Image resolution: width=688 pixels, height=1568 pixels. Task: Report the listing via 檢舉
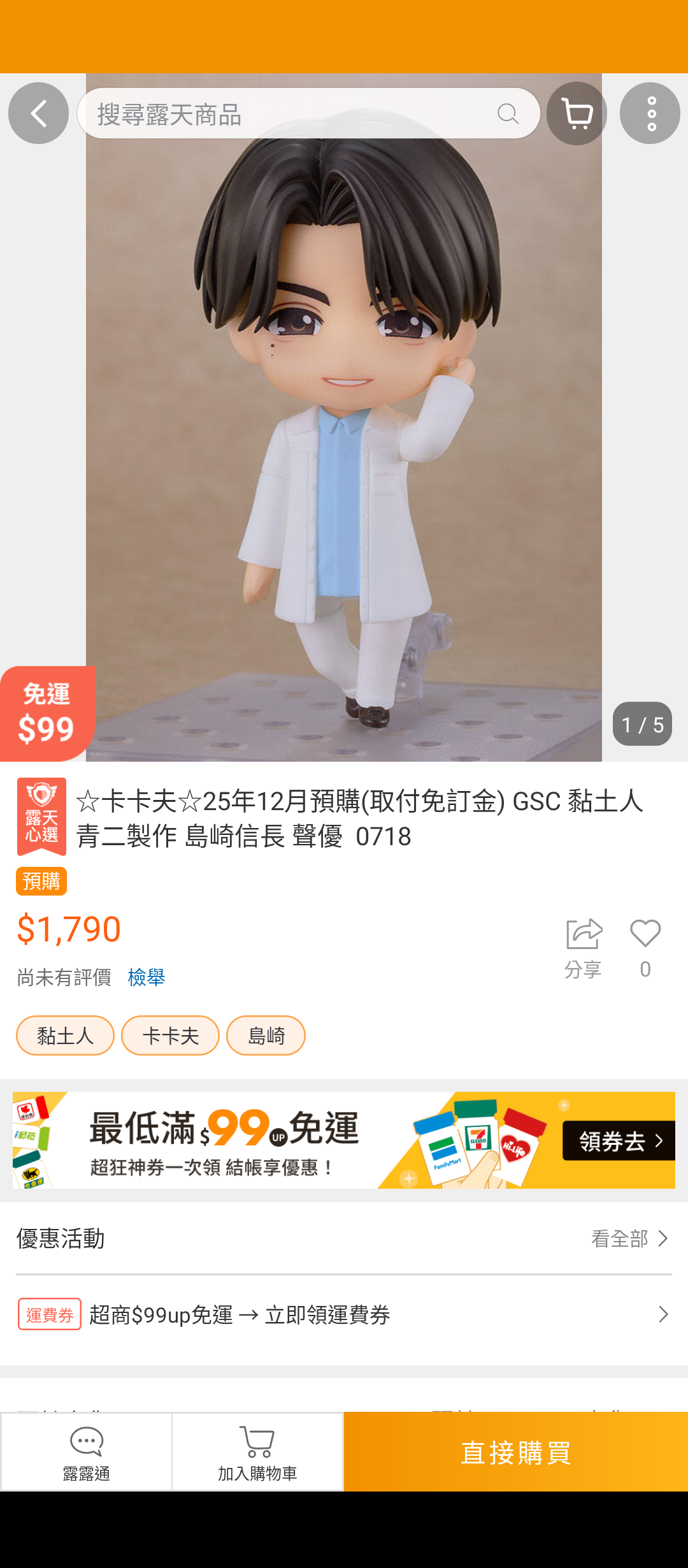[147, 977]
